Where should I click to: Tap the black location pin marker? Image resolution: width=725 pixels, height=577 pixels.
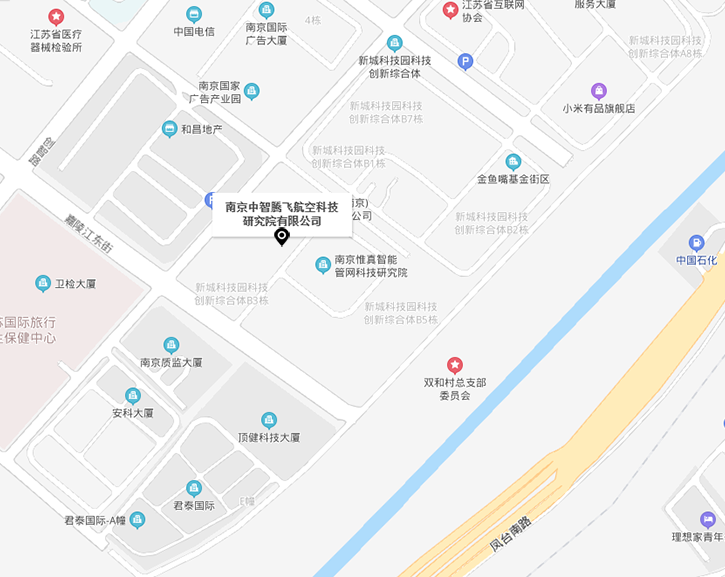tap(282, 236)
